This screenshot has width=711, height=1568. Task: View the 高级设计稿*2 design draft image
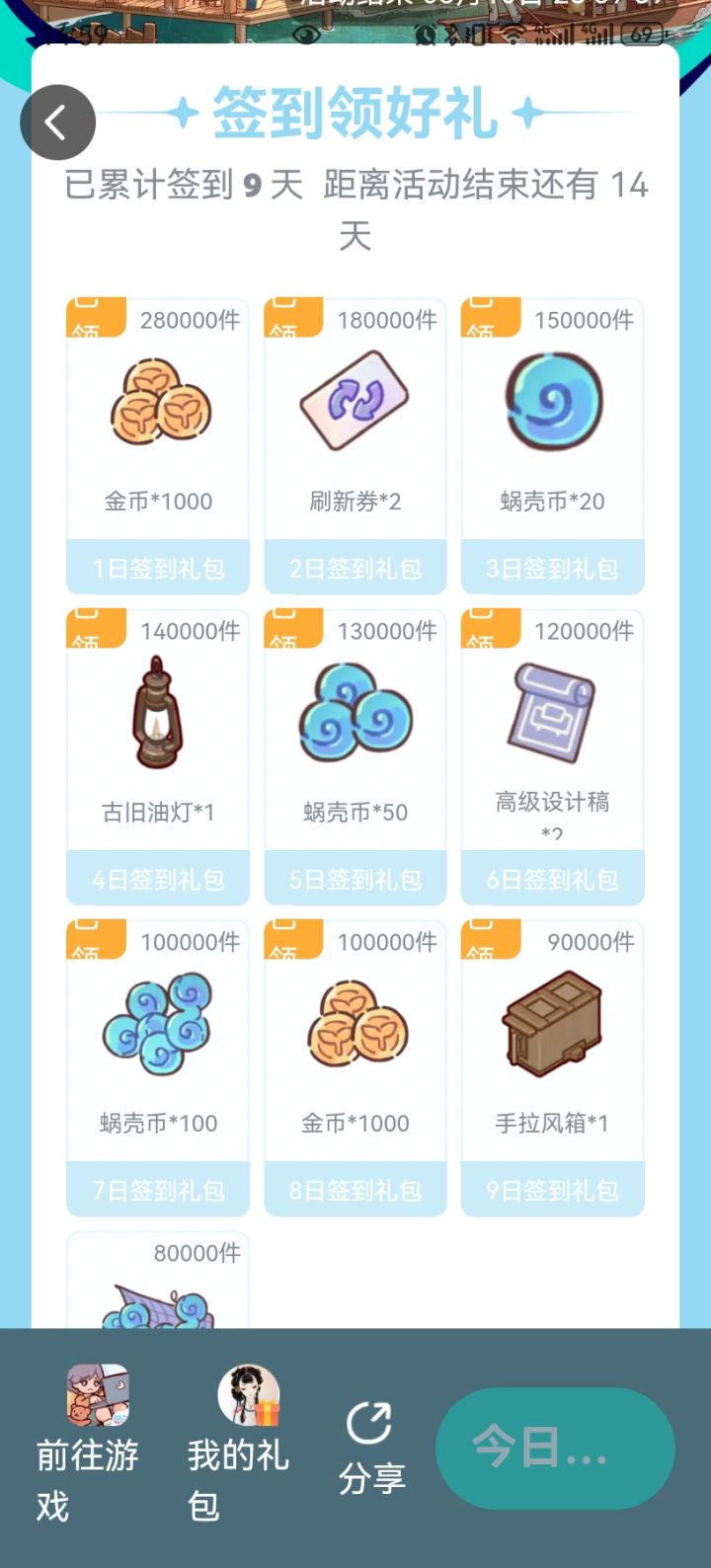click(552, 711)
